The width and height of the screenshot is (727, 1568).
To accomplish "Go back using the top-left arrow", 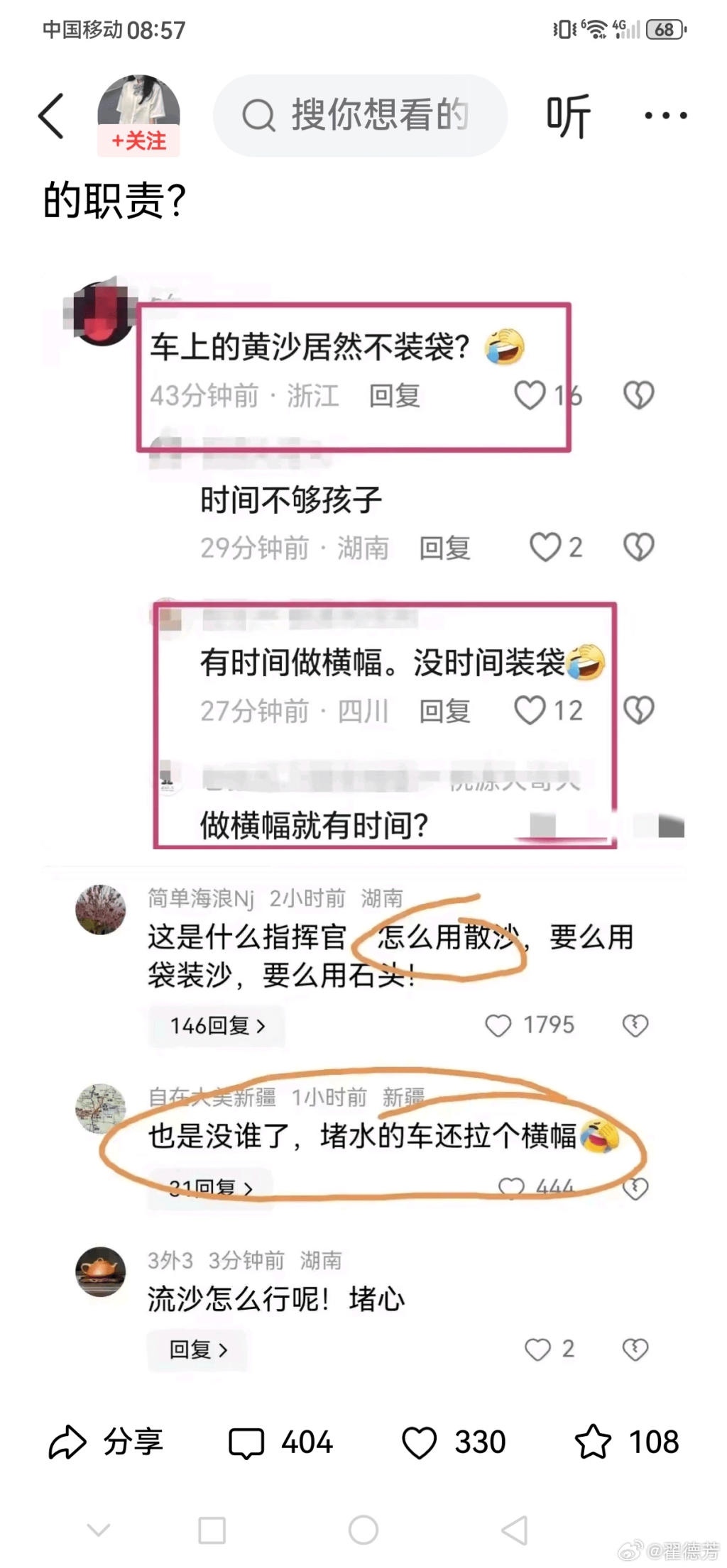I will click(51, 116).
